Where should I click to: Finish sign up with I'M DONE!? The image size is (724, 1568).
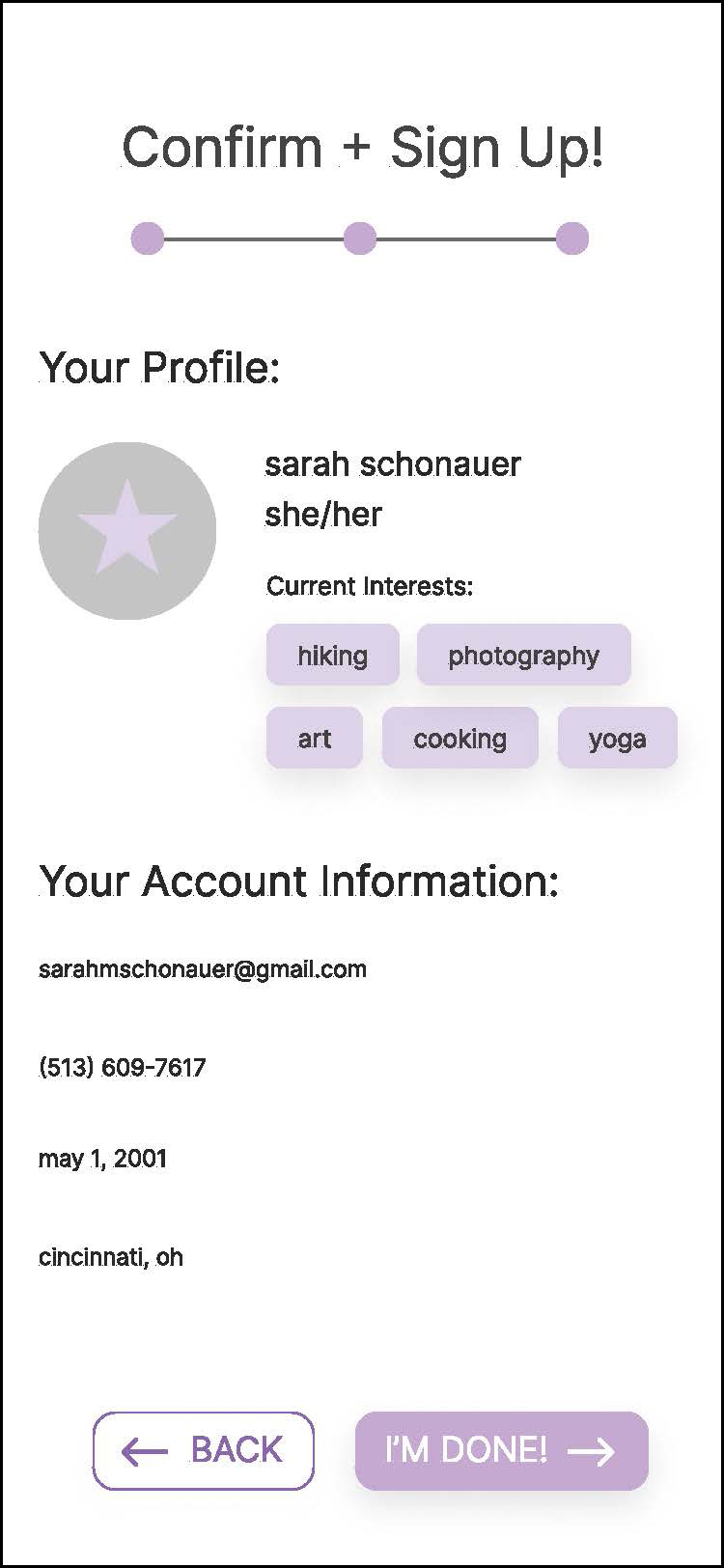pos(501,1450)
